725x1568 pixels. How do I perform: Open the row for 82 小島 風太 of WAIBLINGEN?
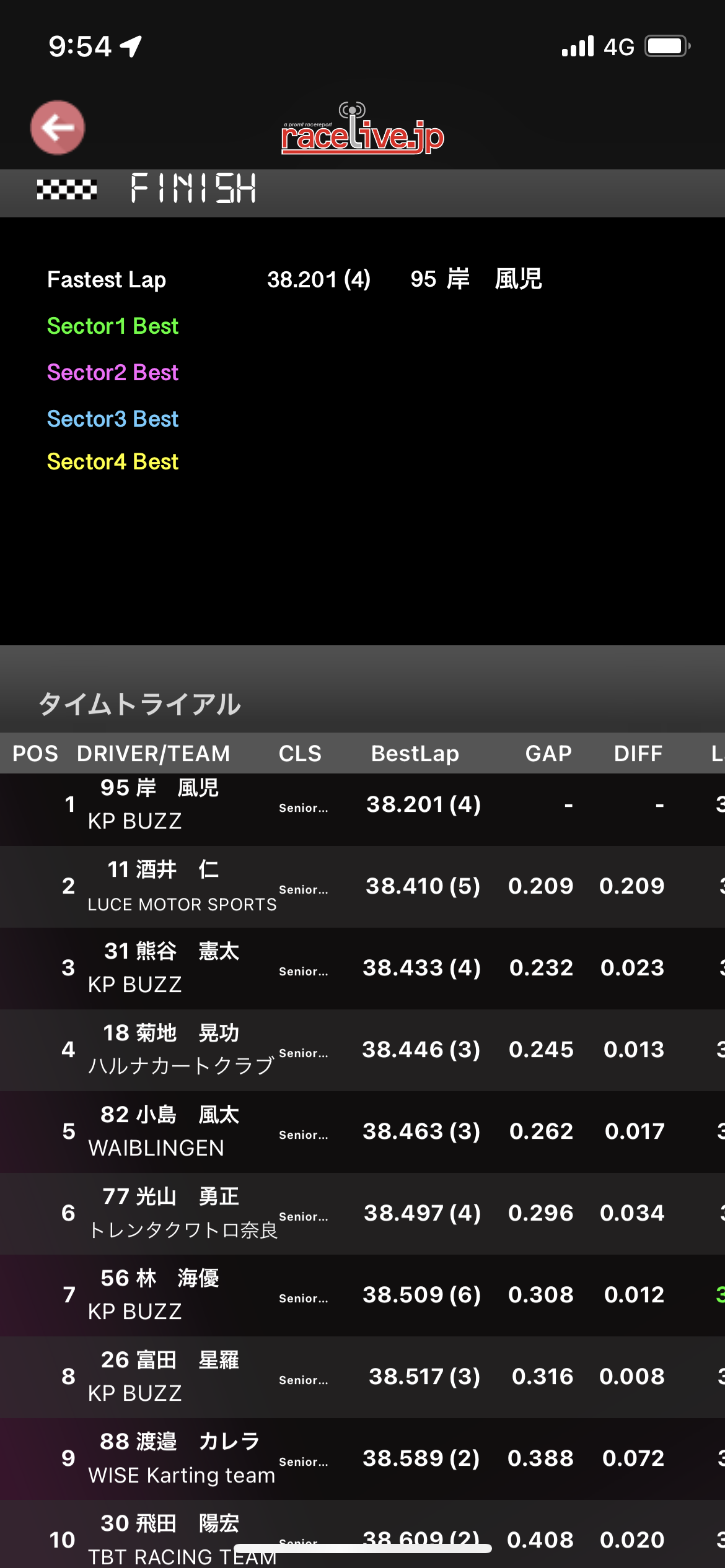tap(362, 1131)
